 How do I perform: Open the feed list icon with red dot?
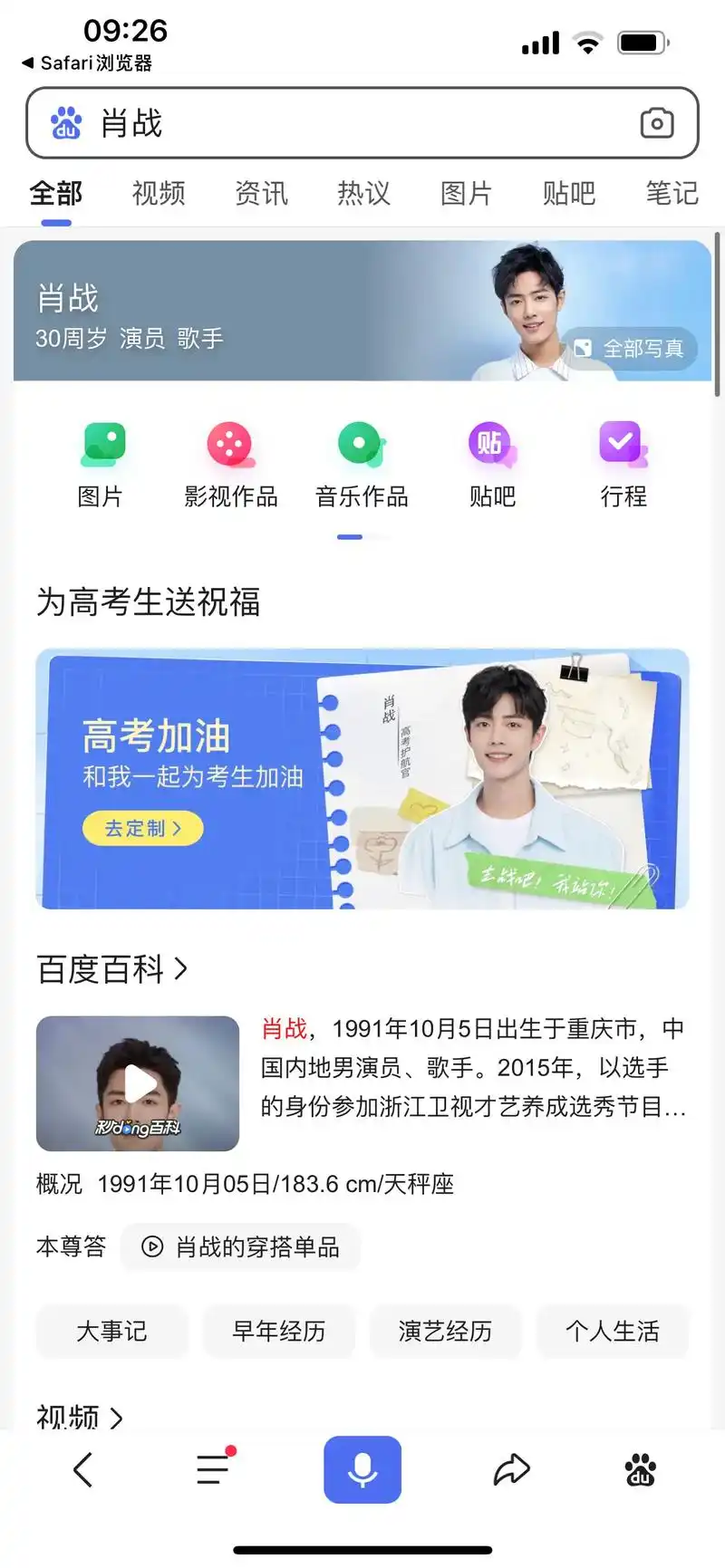[213, 1470]
